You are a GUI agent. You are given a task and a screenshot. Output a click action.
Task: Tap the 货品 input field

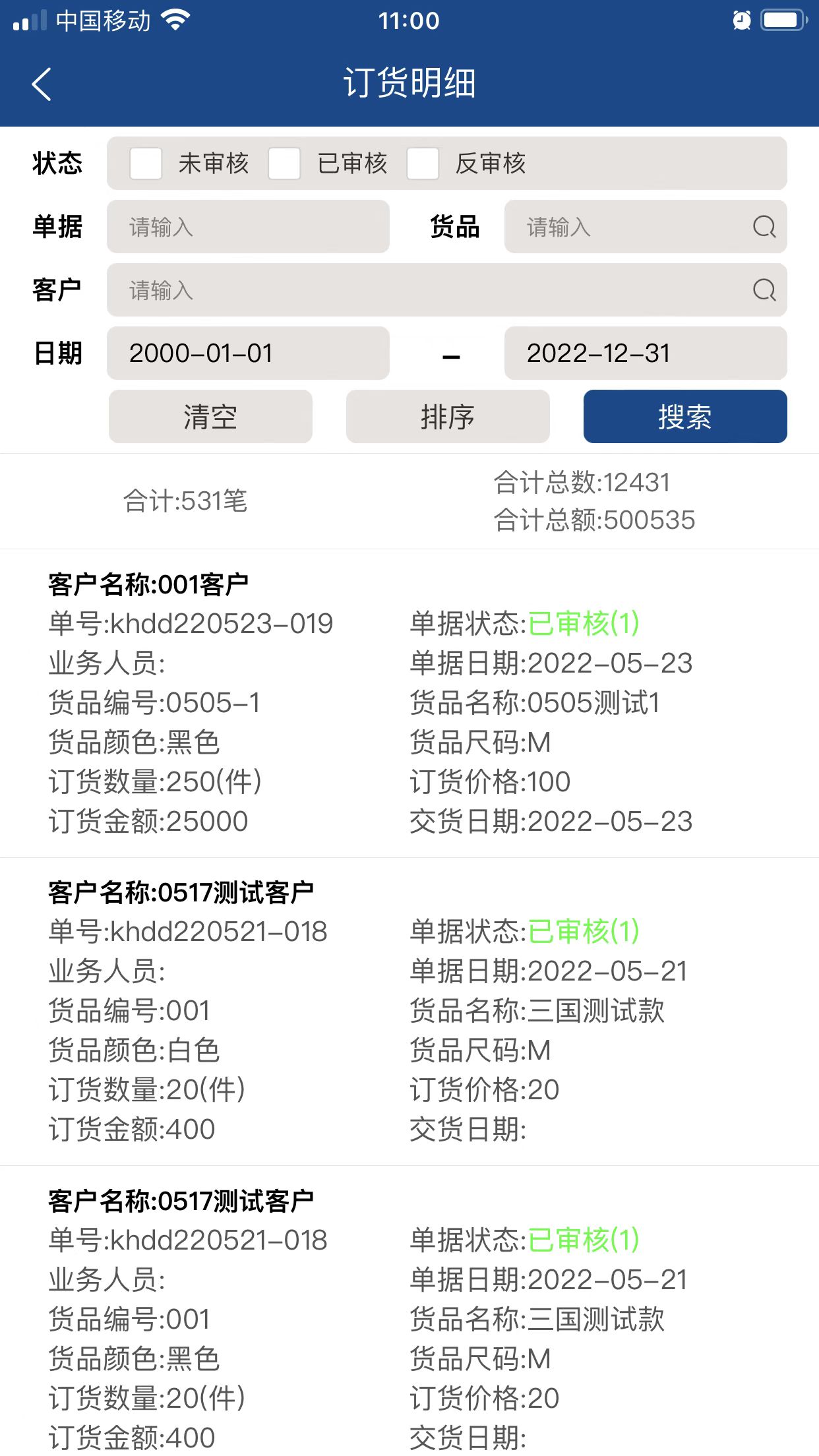click(646, 227)
